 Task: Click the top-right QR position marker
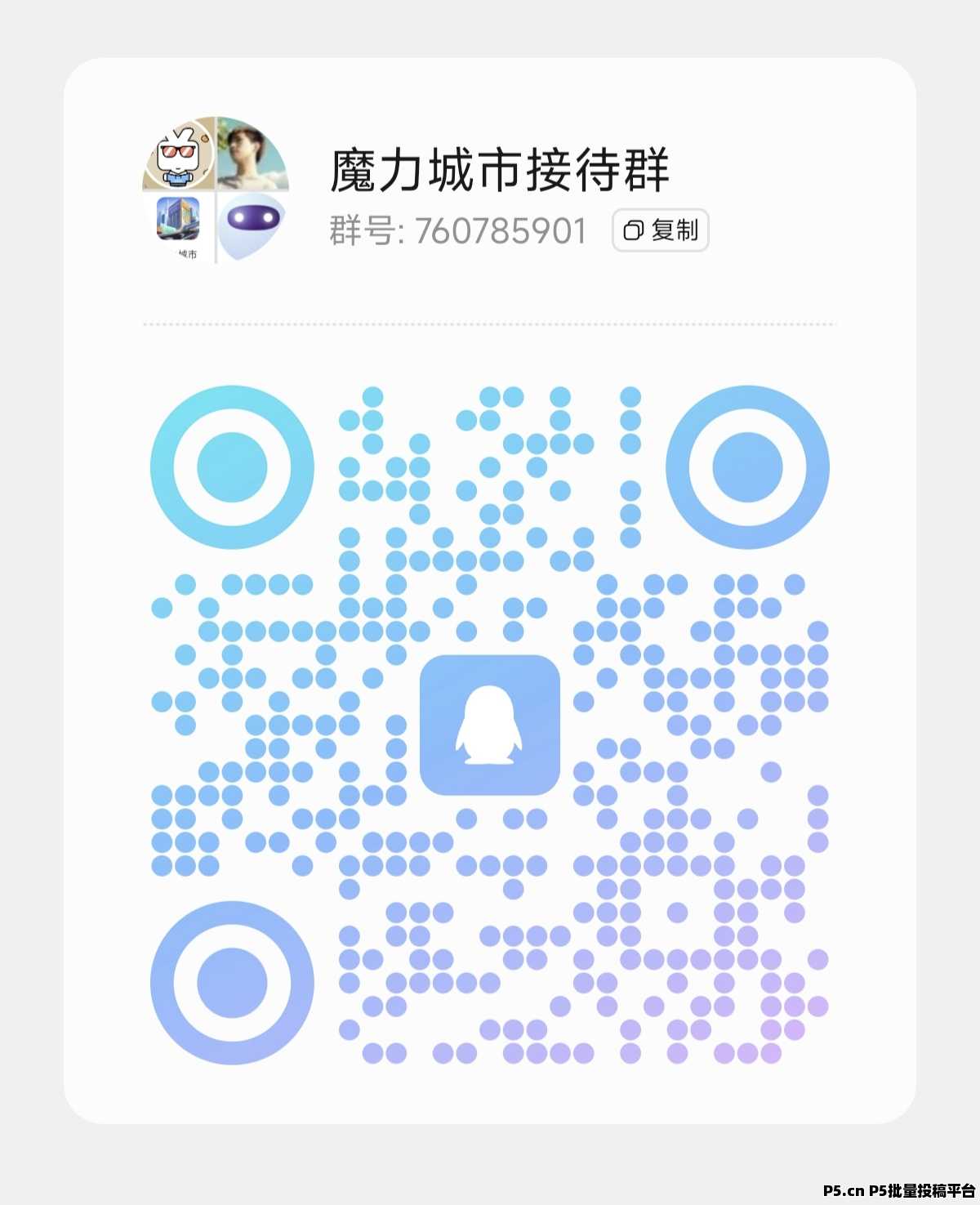[x=748, y=467]
